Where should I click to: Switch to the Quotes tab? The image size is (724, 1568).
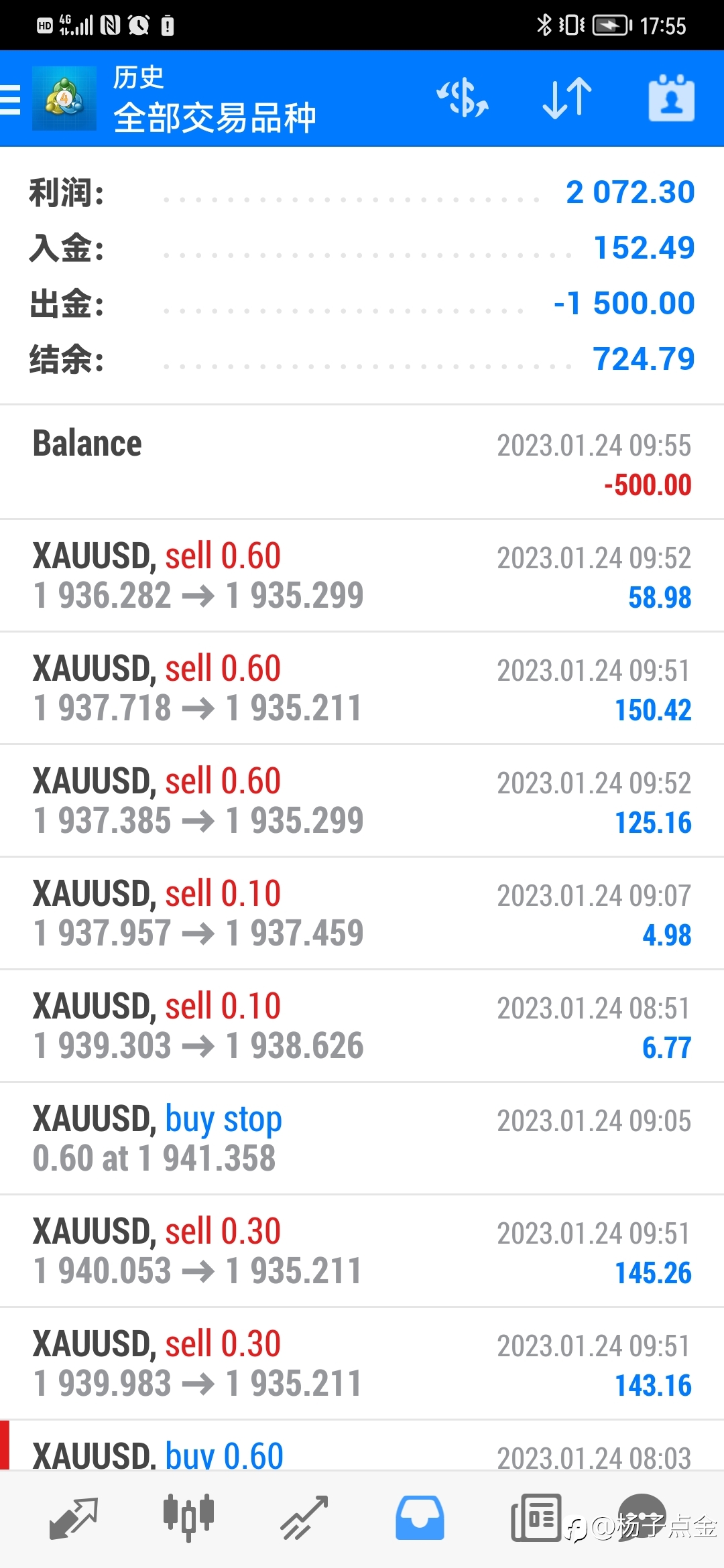tap(74, 1518)
